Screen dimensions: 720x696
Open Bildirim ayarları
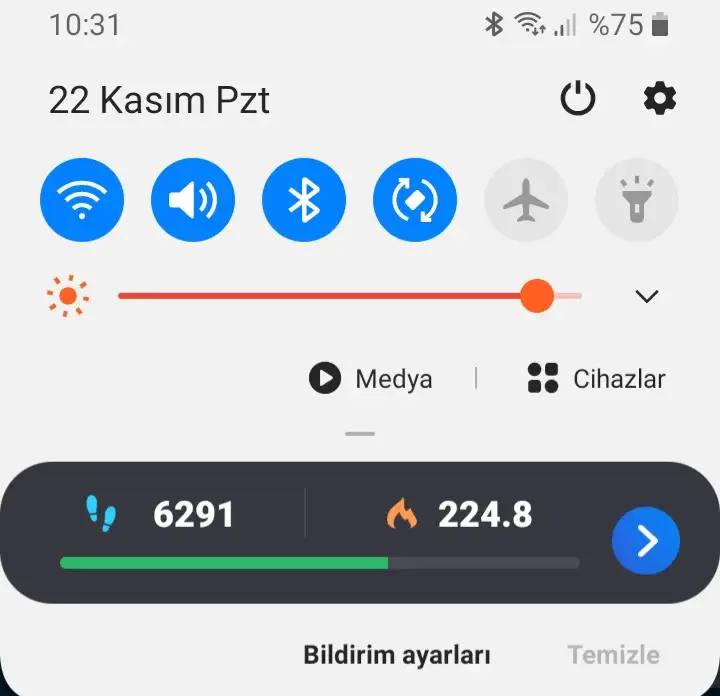click(397, 656)
